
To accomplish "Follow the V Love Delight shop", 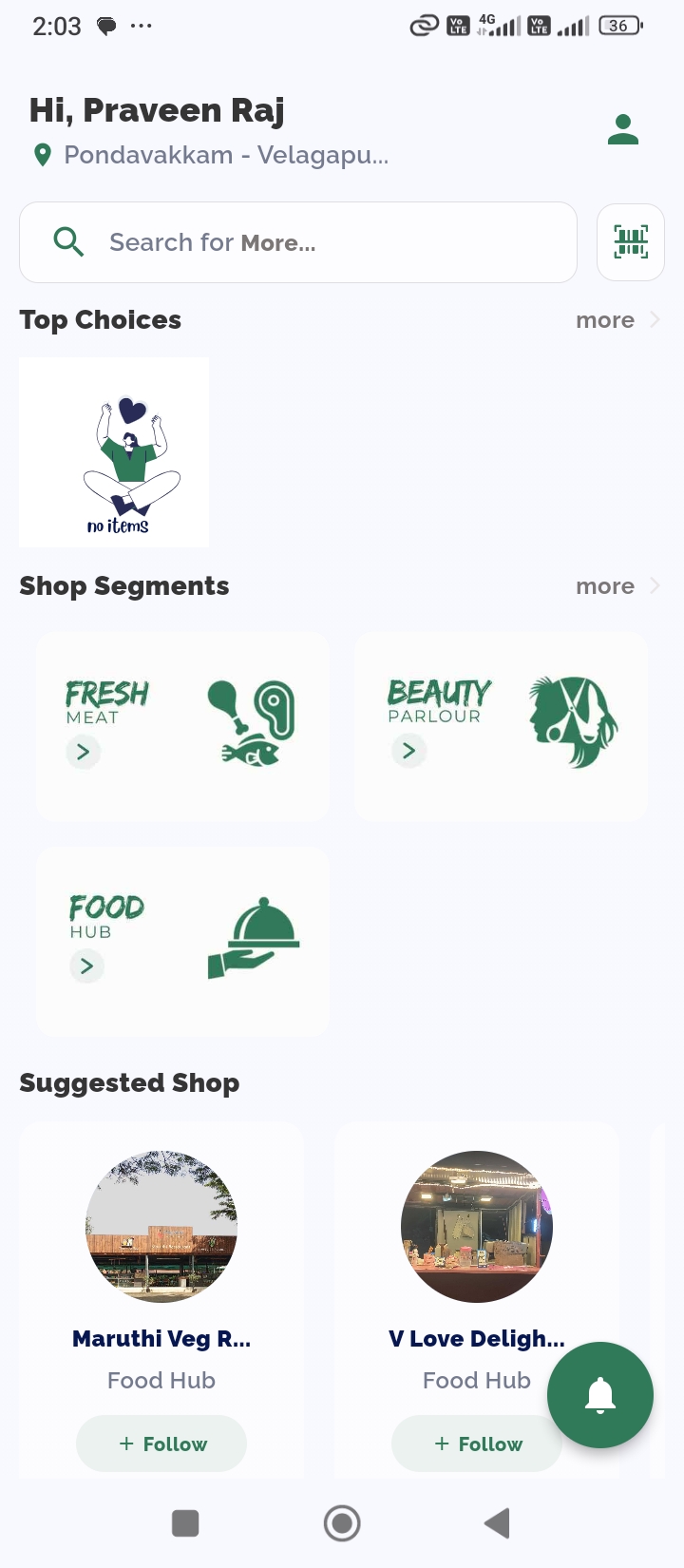I will point(477,1444).
